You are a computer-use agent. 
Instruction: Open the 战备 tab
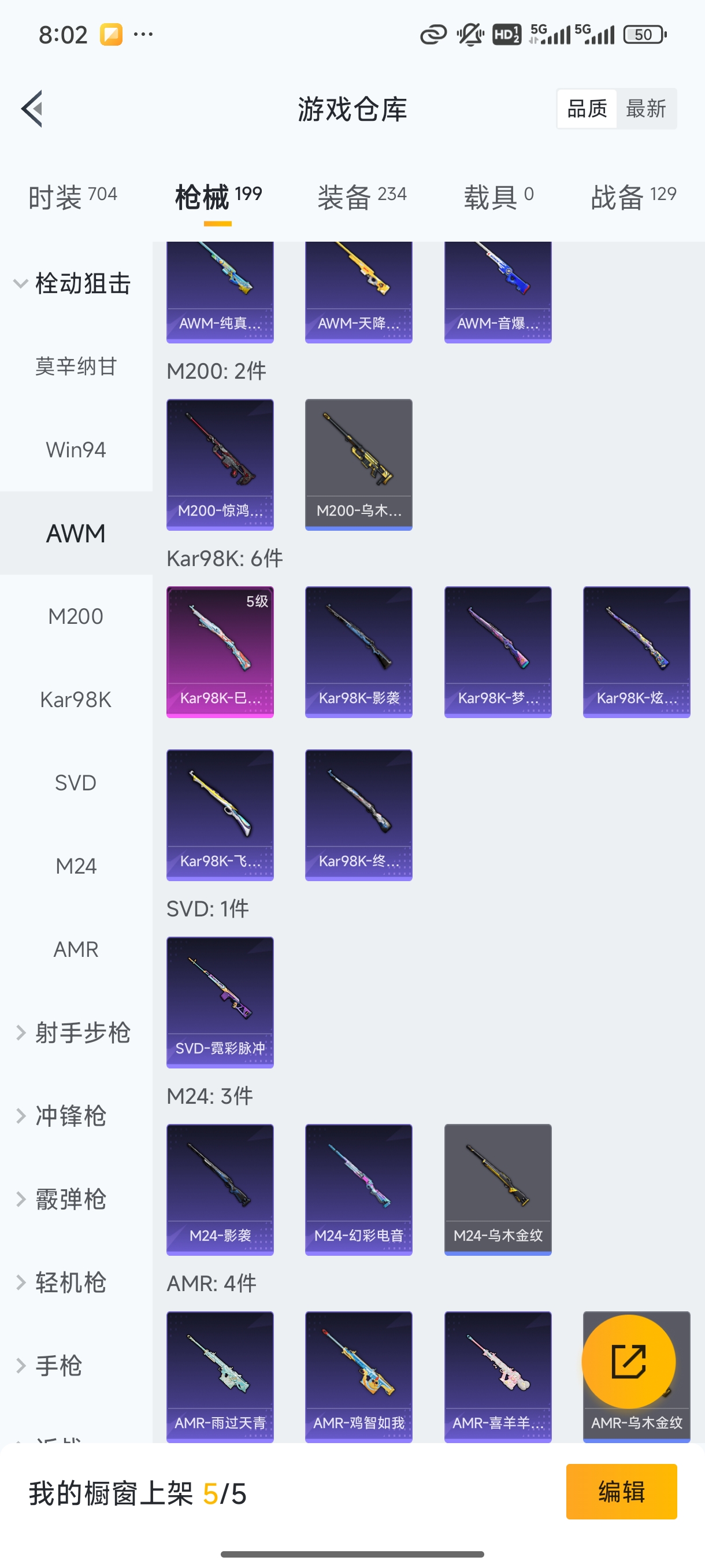(x=633, y=197)
